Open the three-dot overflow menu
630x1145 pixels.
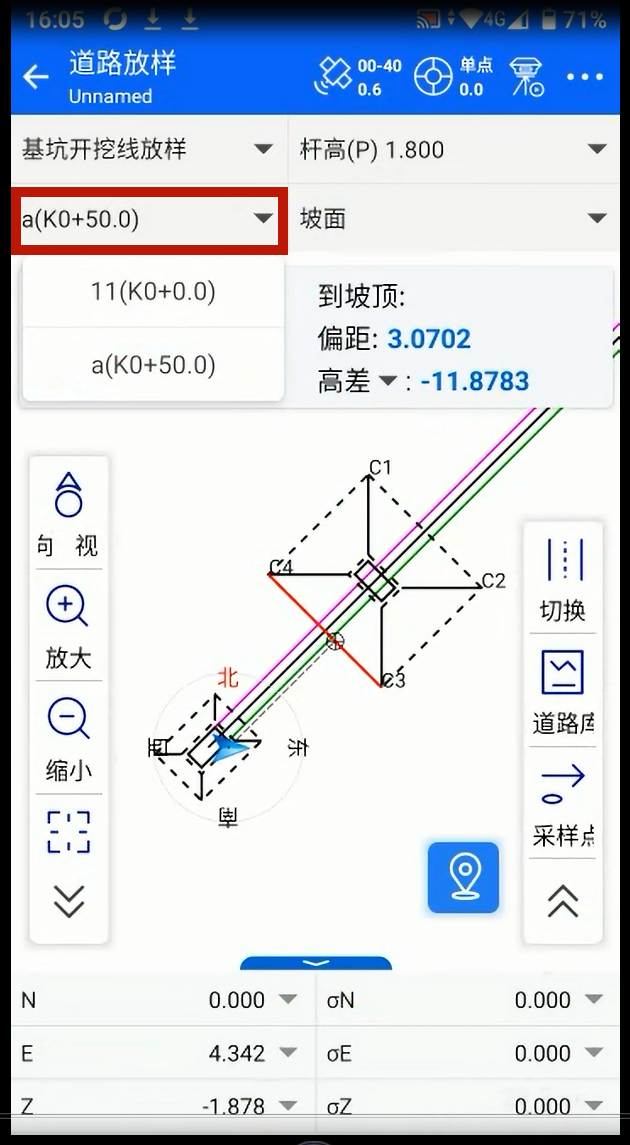[586, 77]
